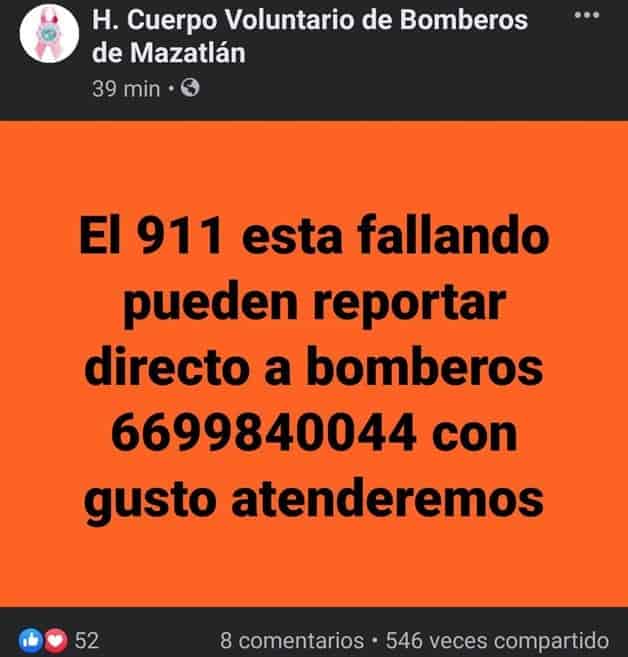This screenshot has height=657, width=628.
Task: See the 546 veces compartido list
Action: [497, 639]
